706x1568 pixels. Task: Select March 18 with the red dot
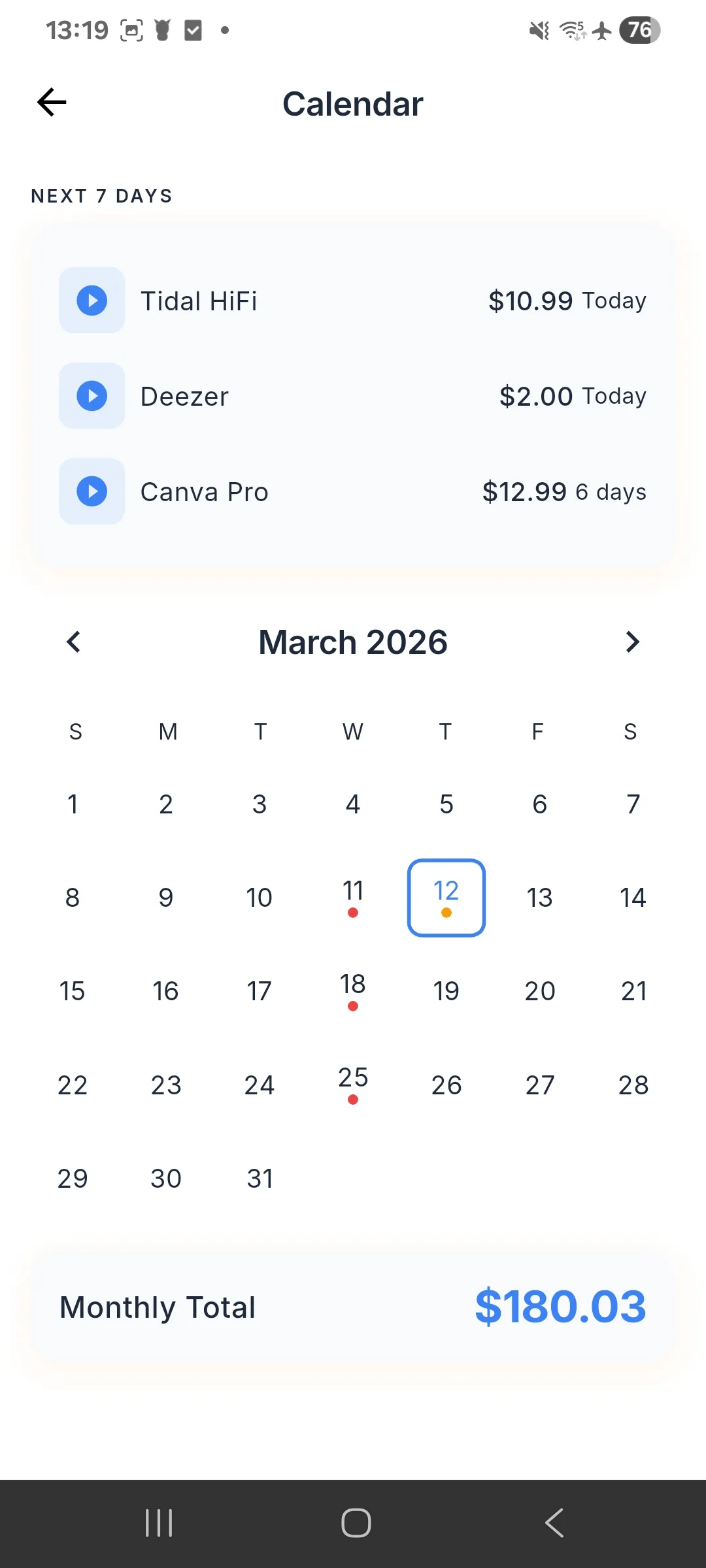353,990
